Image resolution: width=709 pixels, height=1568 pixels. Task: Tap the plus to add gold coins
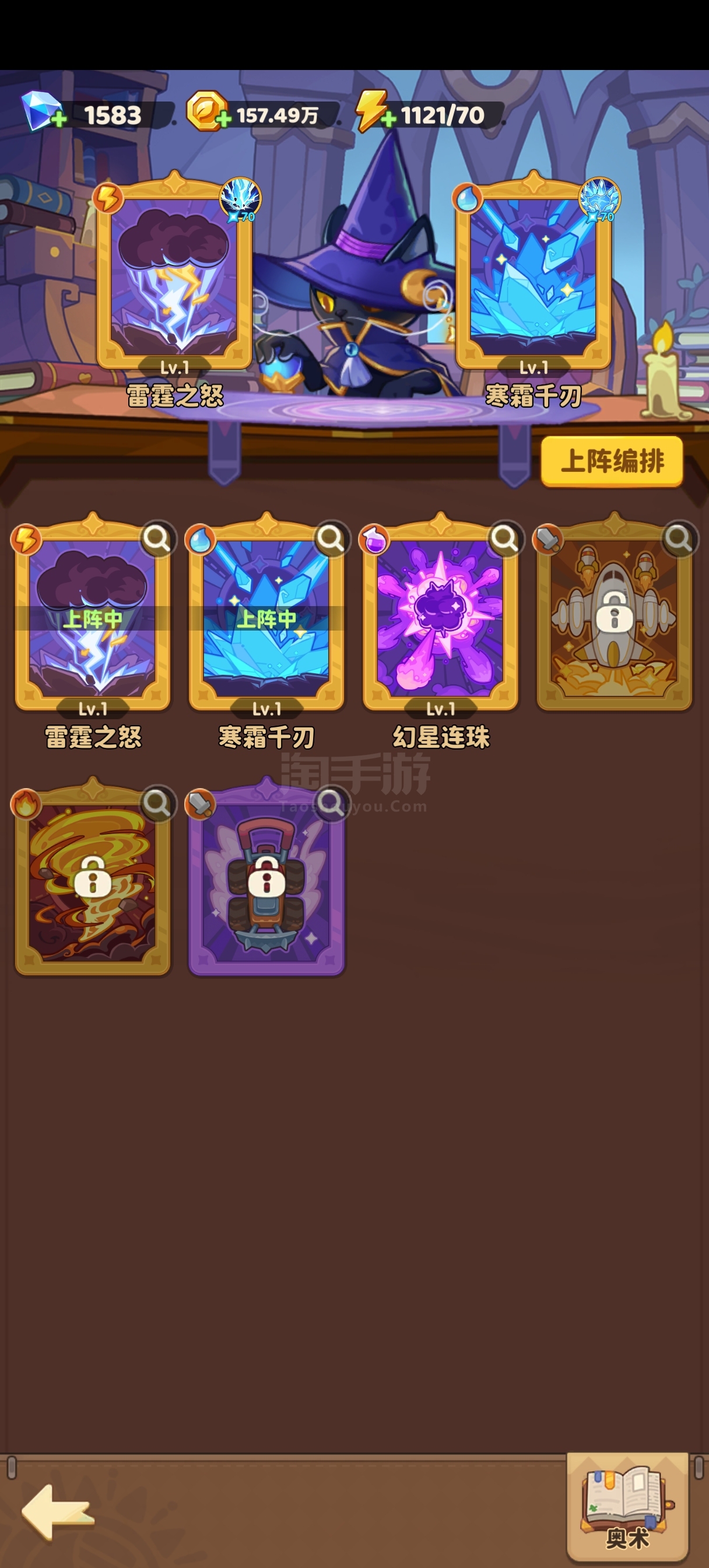coord(223,120)
